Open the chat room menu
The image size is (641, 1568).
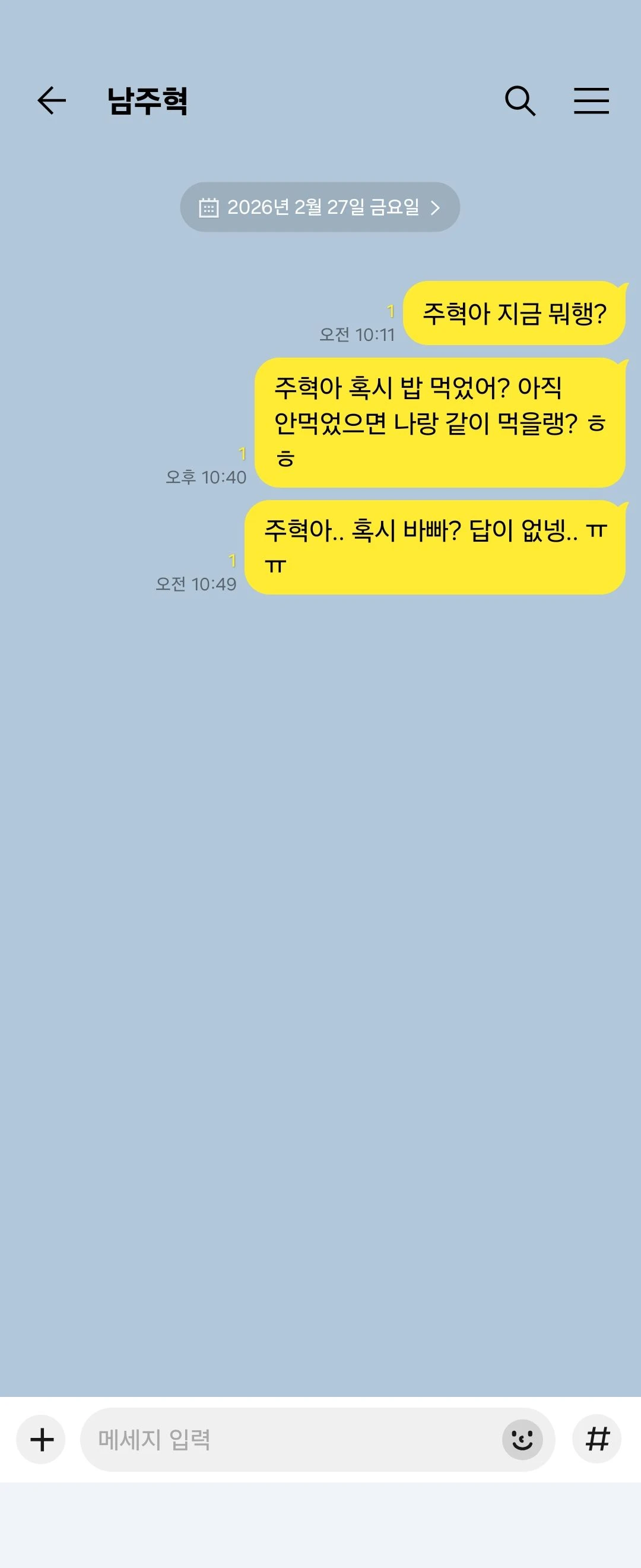[x=591, y=100]
